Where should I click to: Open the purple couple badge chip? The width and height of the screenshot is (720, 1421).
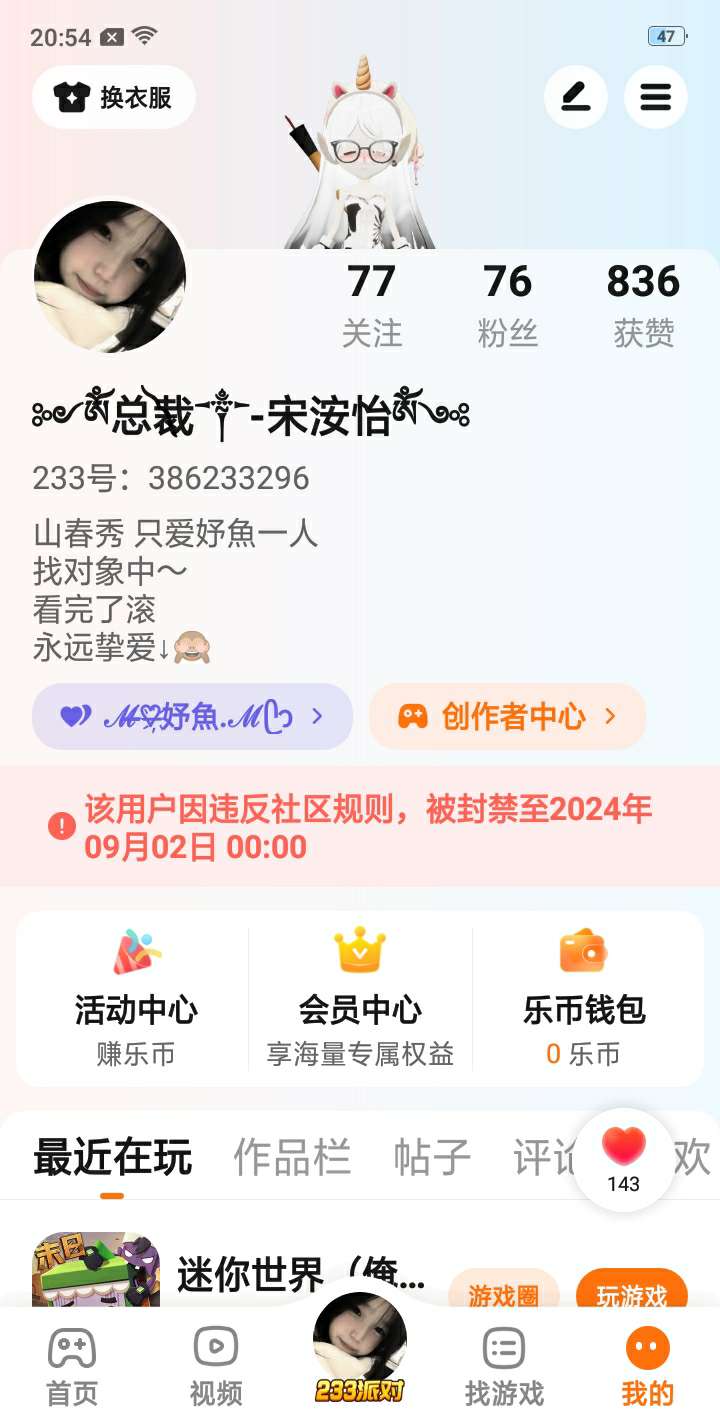coord(193,716)
